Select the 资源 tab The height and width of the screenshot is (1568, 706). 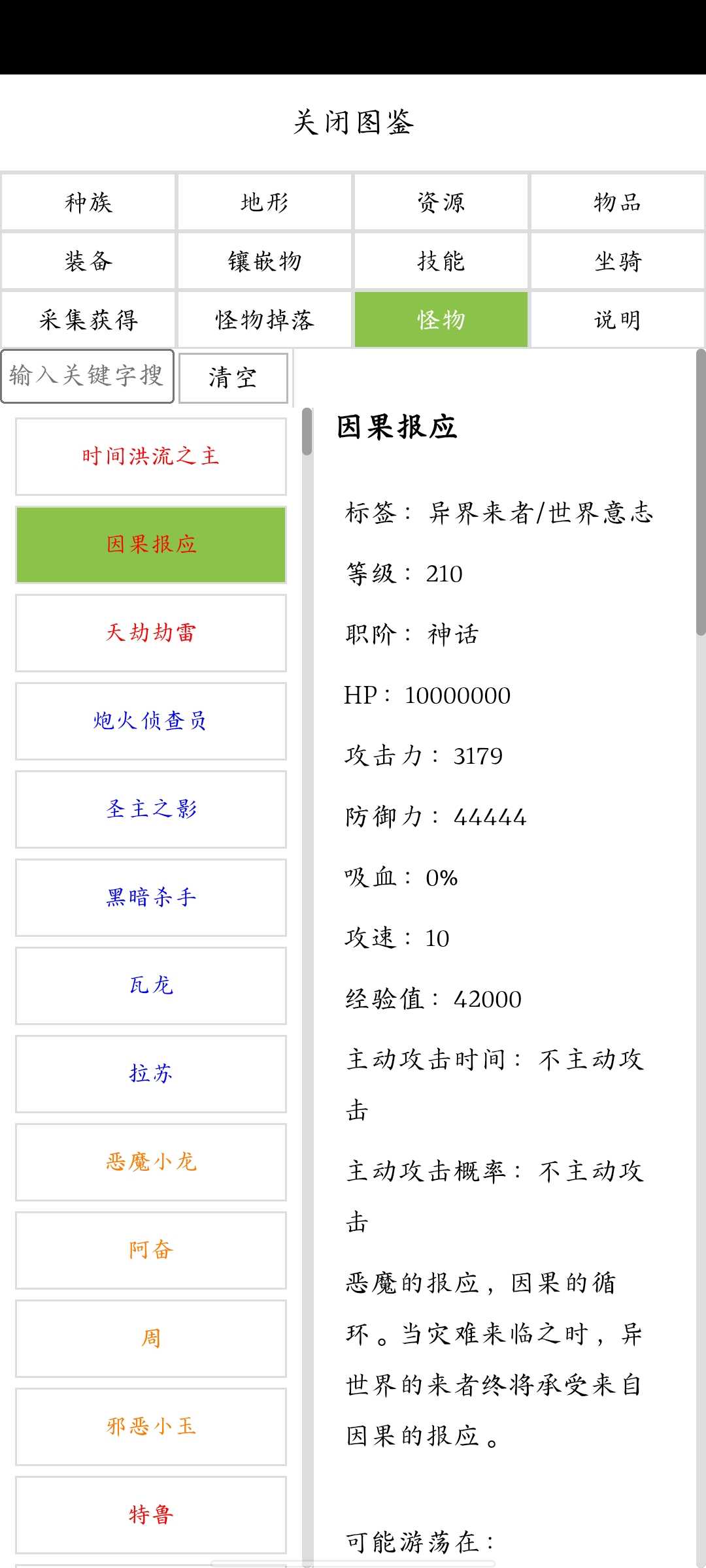[x=441, y=202]
